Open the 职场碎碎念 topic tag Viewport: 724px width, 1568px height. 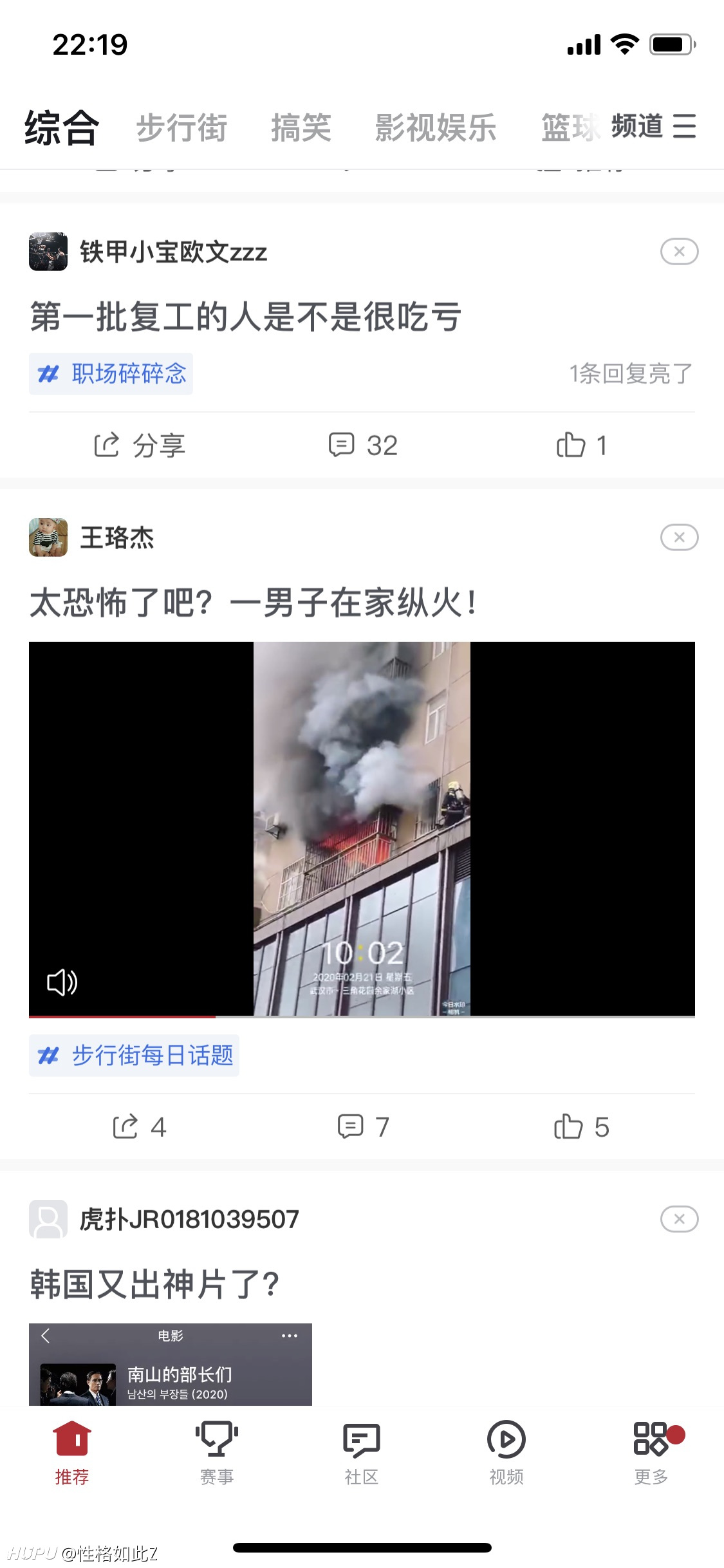pyautogui.click(x=111, y=373)
